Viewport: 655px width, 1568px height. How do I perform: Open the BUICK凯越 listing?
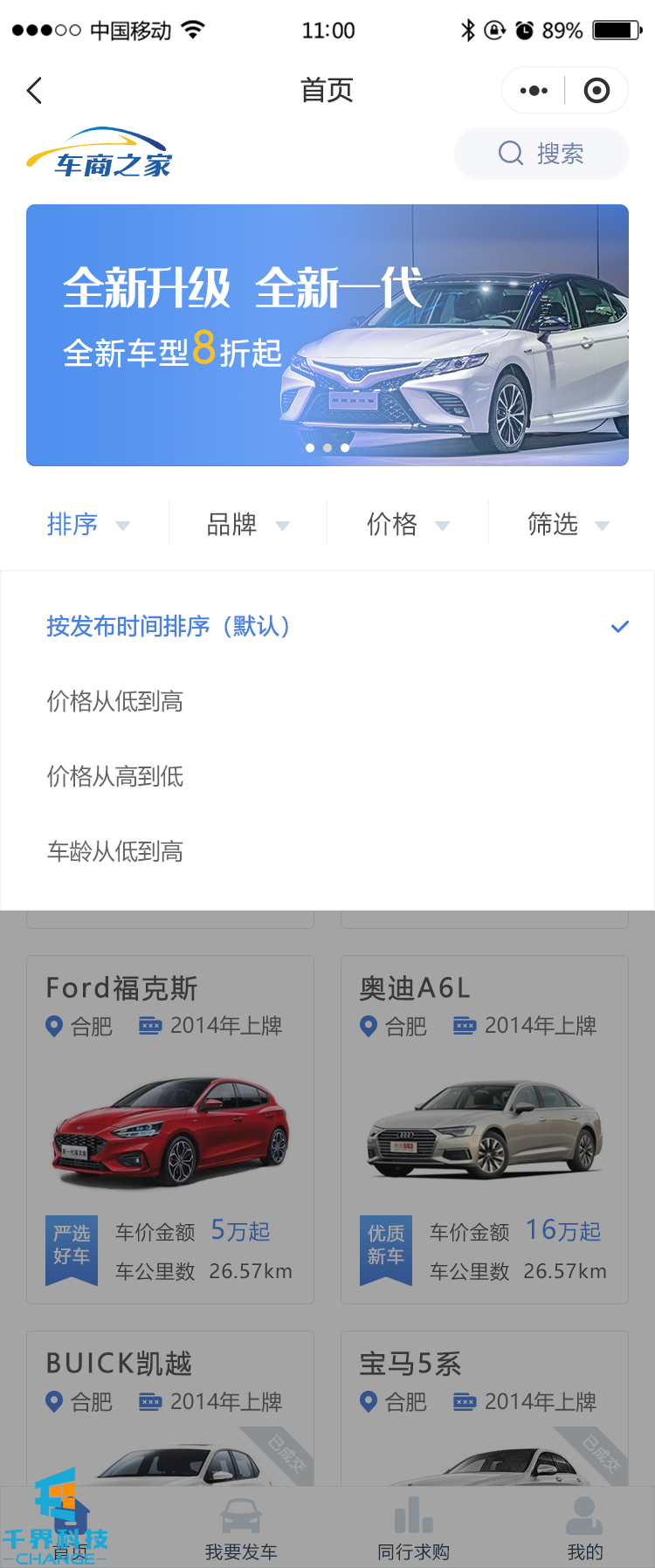coord(170,1406)
